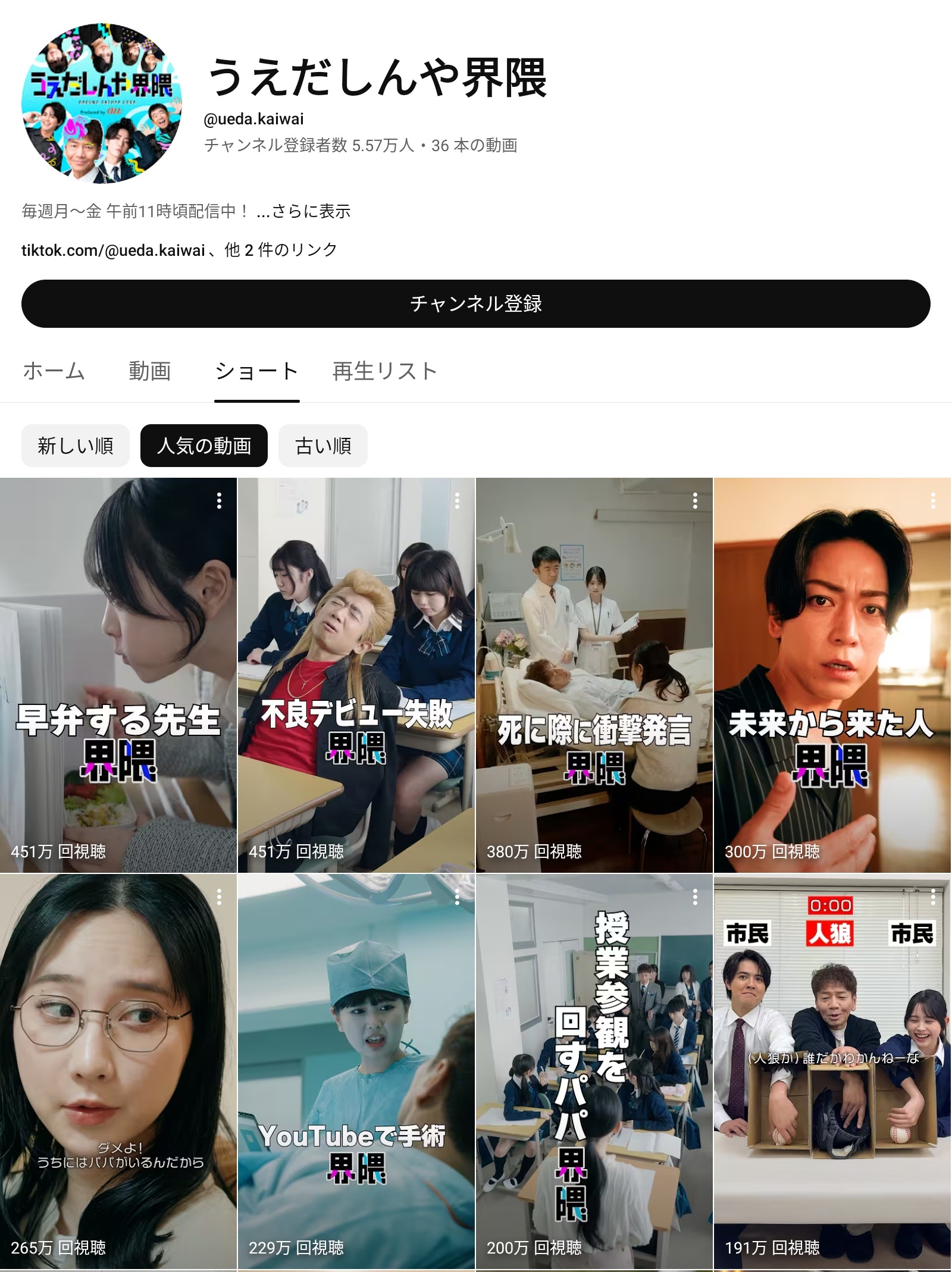Switch to the ホーム tab

point(54,371)
